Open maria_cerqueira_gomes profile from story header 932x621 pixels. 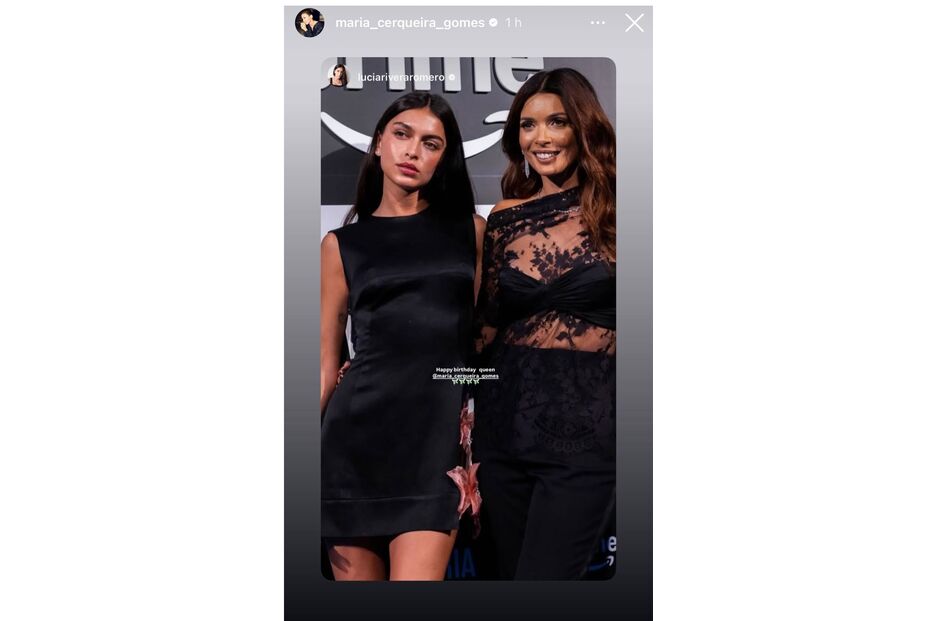point(410,22)
